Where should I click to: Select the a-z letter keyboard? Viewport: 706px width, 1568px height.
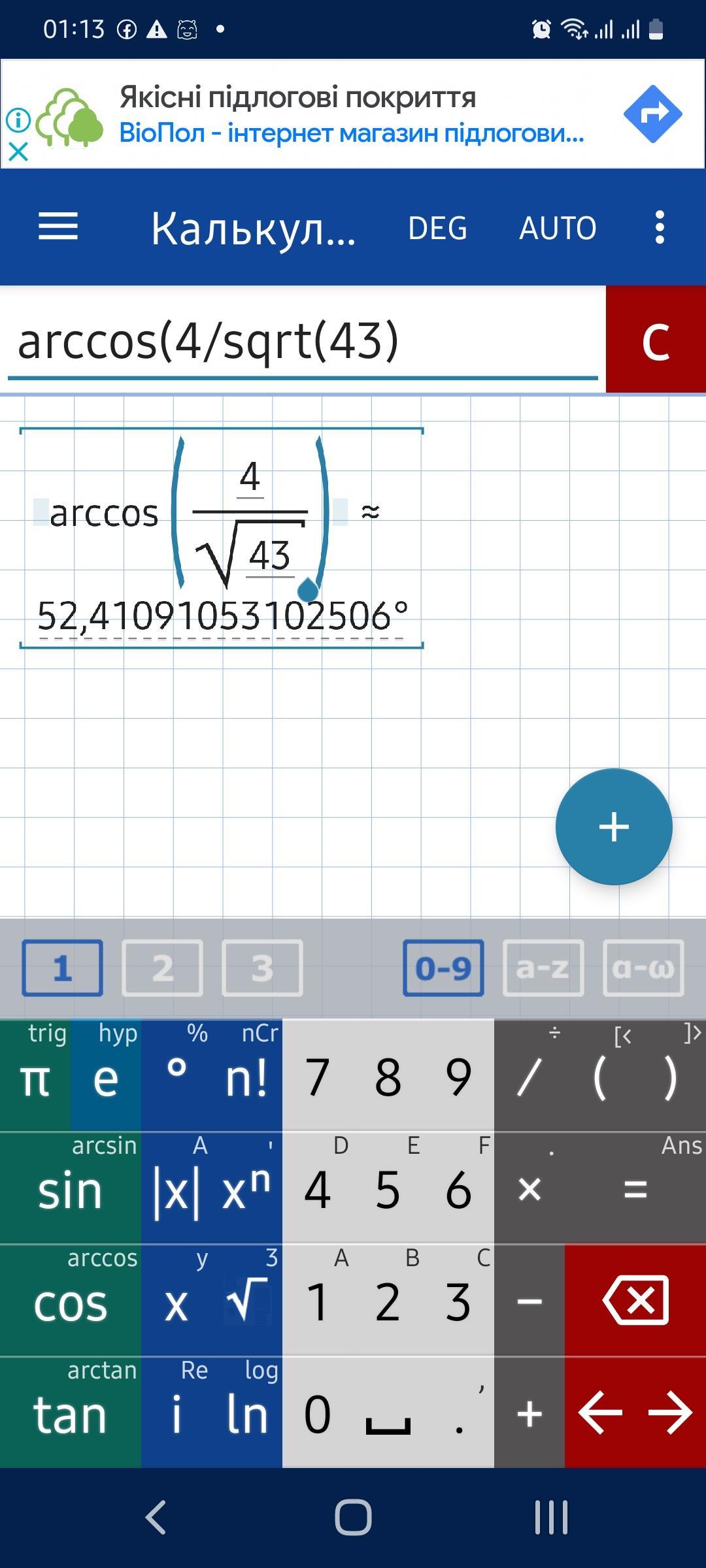tap(543, 968)
